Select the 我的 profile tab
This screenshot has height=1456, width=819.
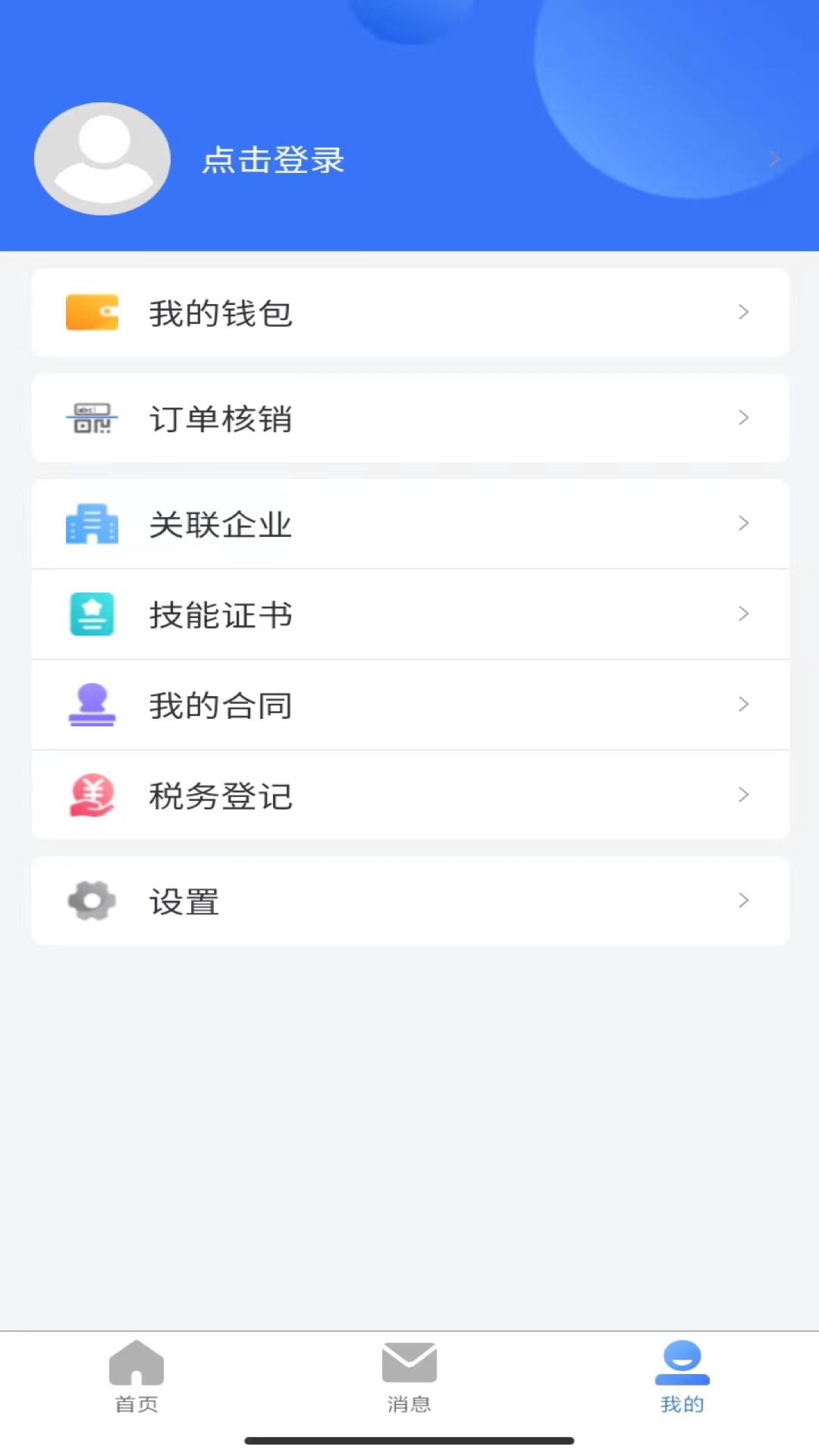[x=682, y=1376]
